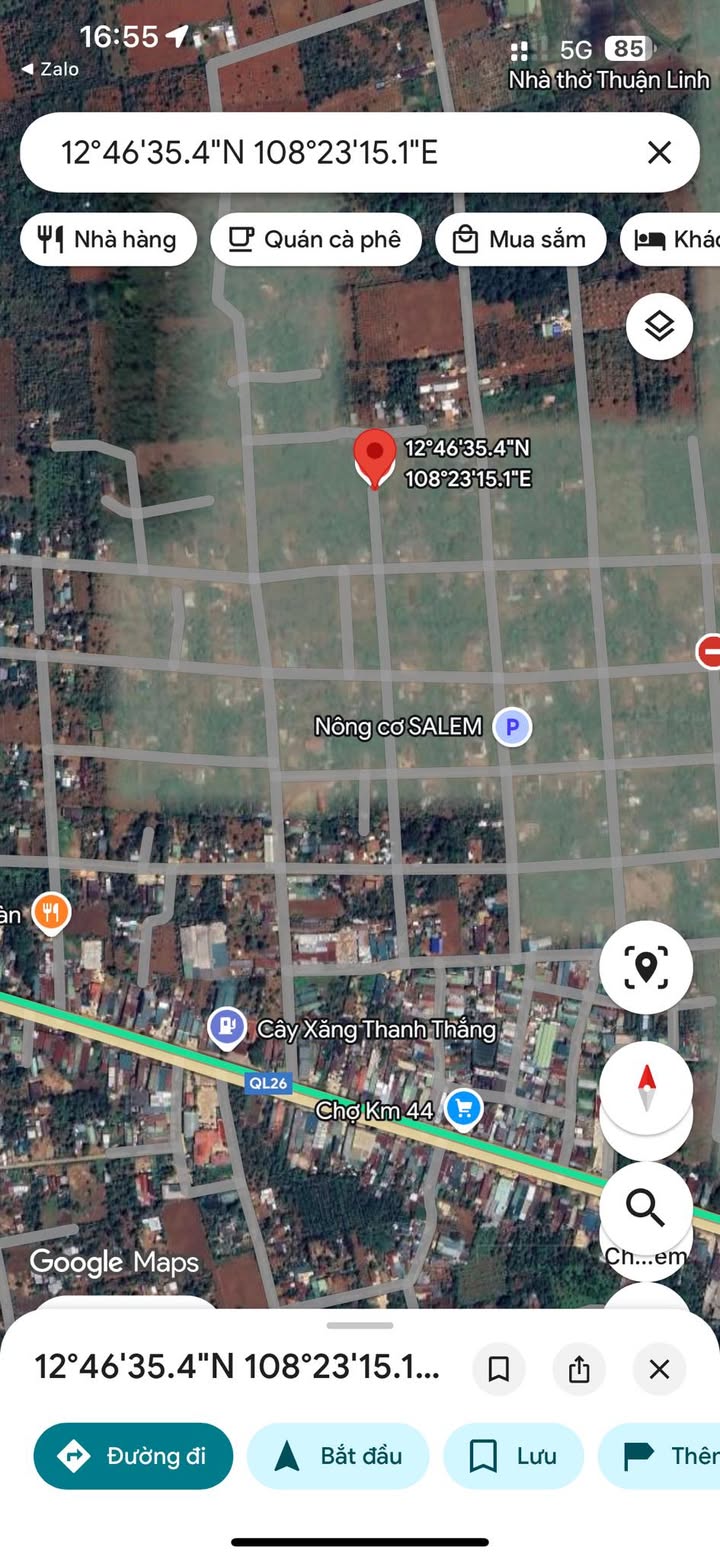720x1560 pixels.
Task: Tap the magnifier search button on map
Action: tap(646, 1208)
